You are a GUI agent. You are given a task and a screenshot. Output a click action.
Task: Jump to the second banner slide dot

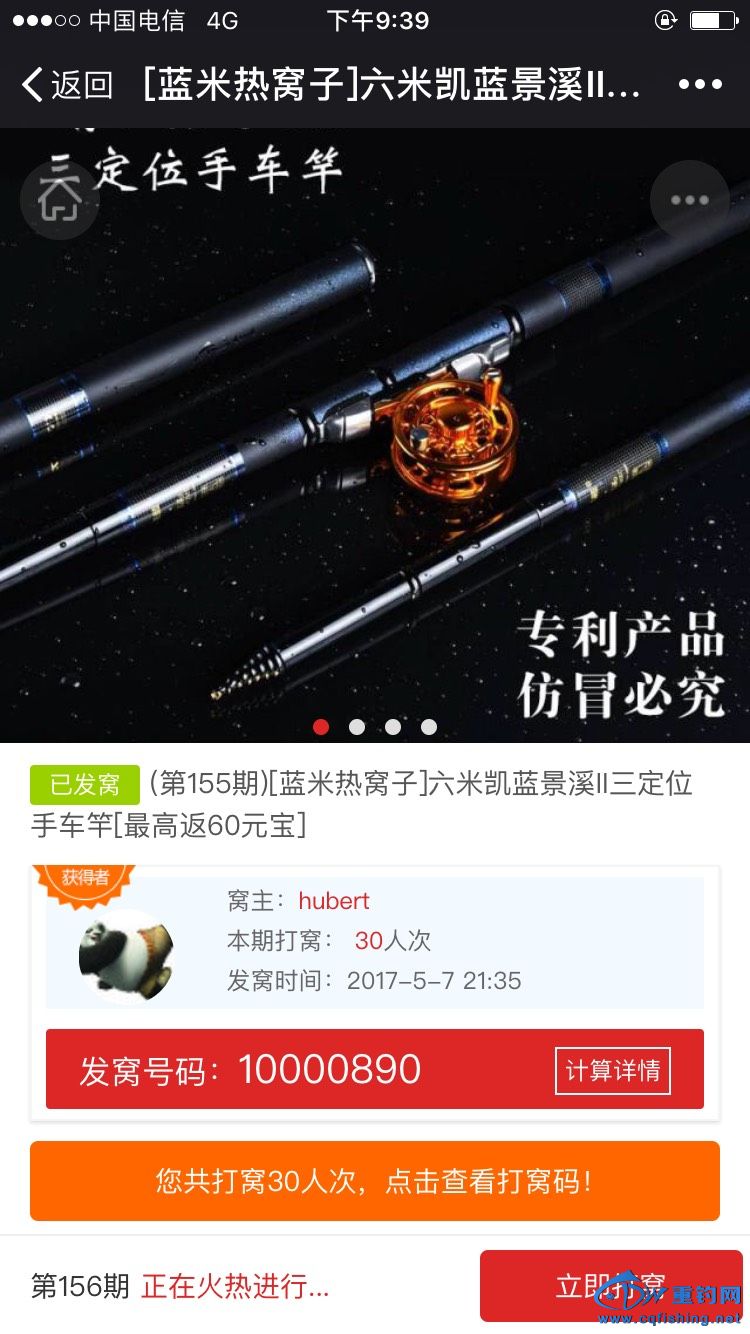pyautogui.click(x=357, y=727)
